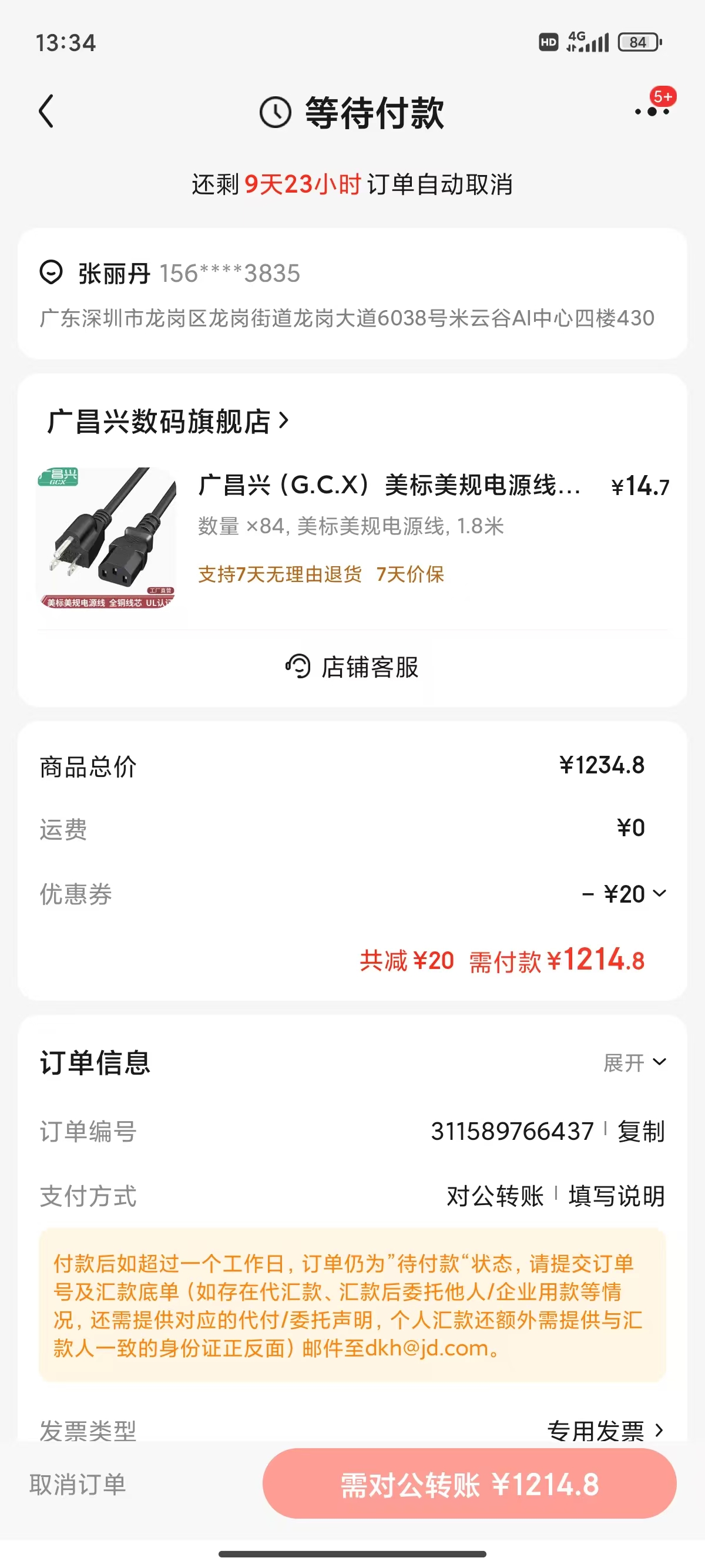Open the more options menu with 5+ badge
705x1568 pixels.
click(652, 111)
